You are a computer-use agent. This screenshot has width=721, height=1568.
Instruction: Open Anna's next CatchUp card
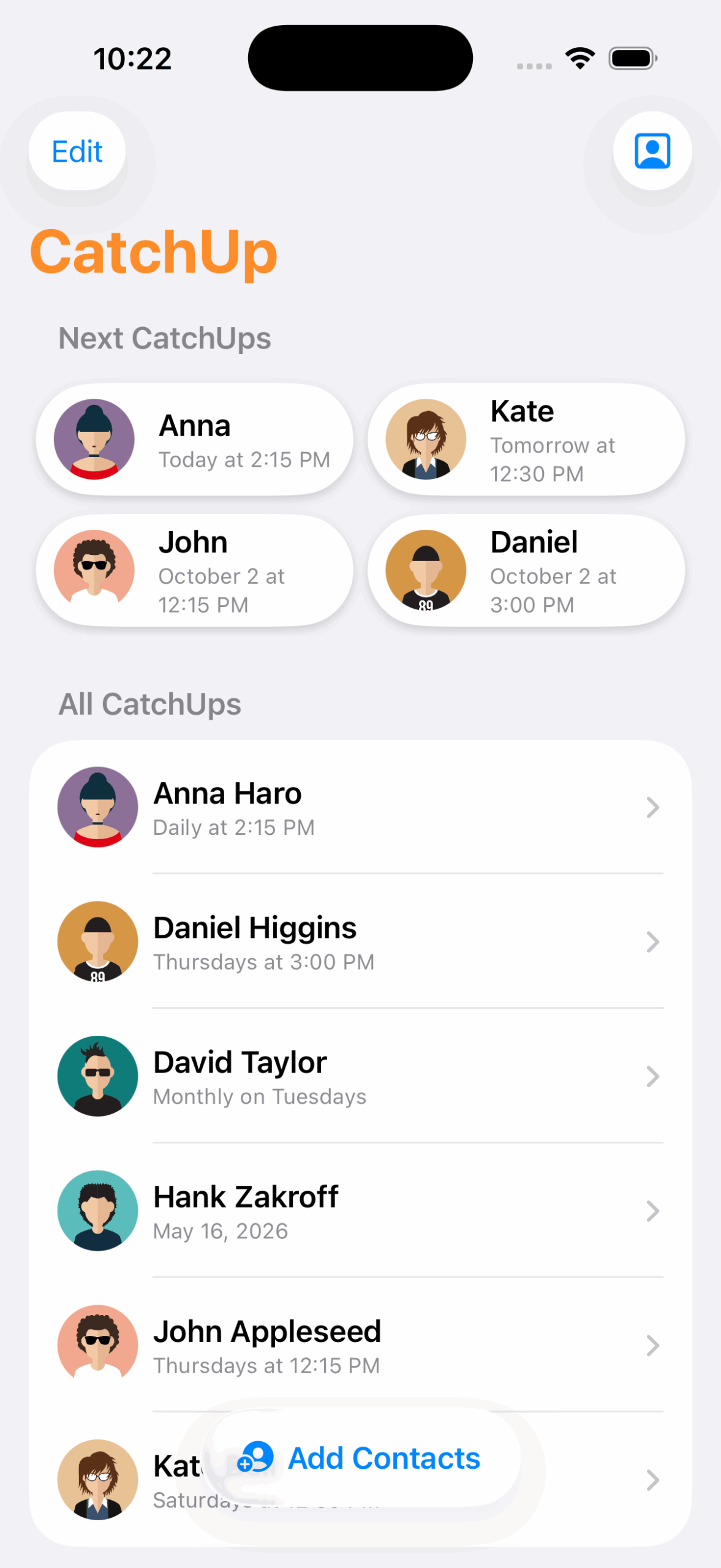[x=195, y=440]
